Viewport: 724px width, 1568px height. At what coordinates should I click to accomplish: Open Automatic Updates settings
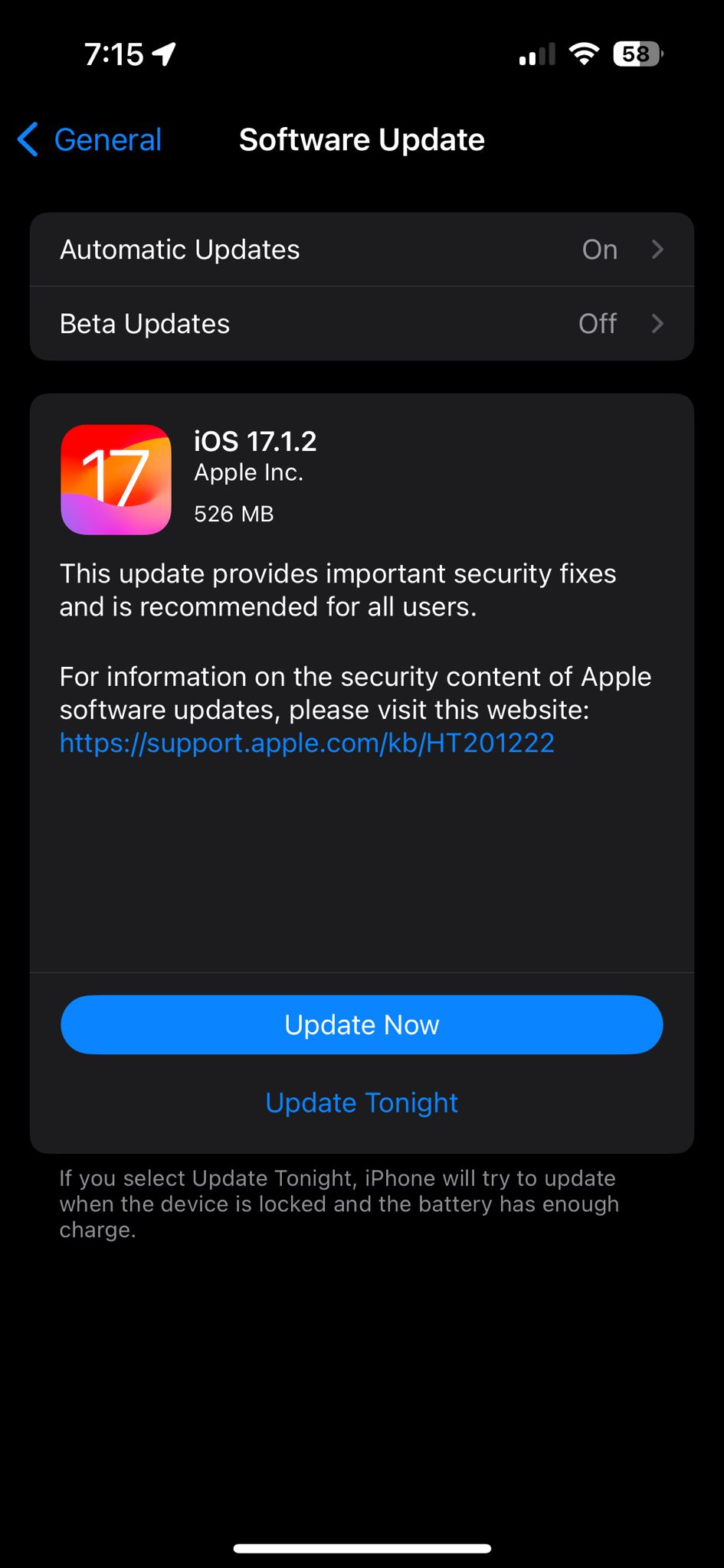362,250
